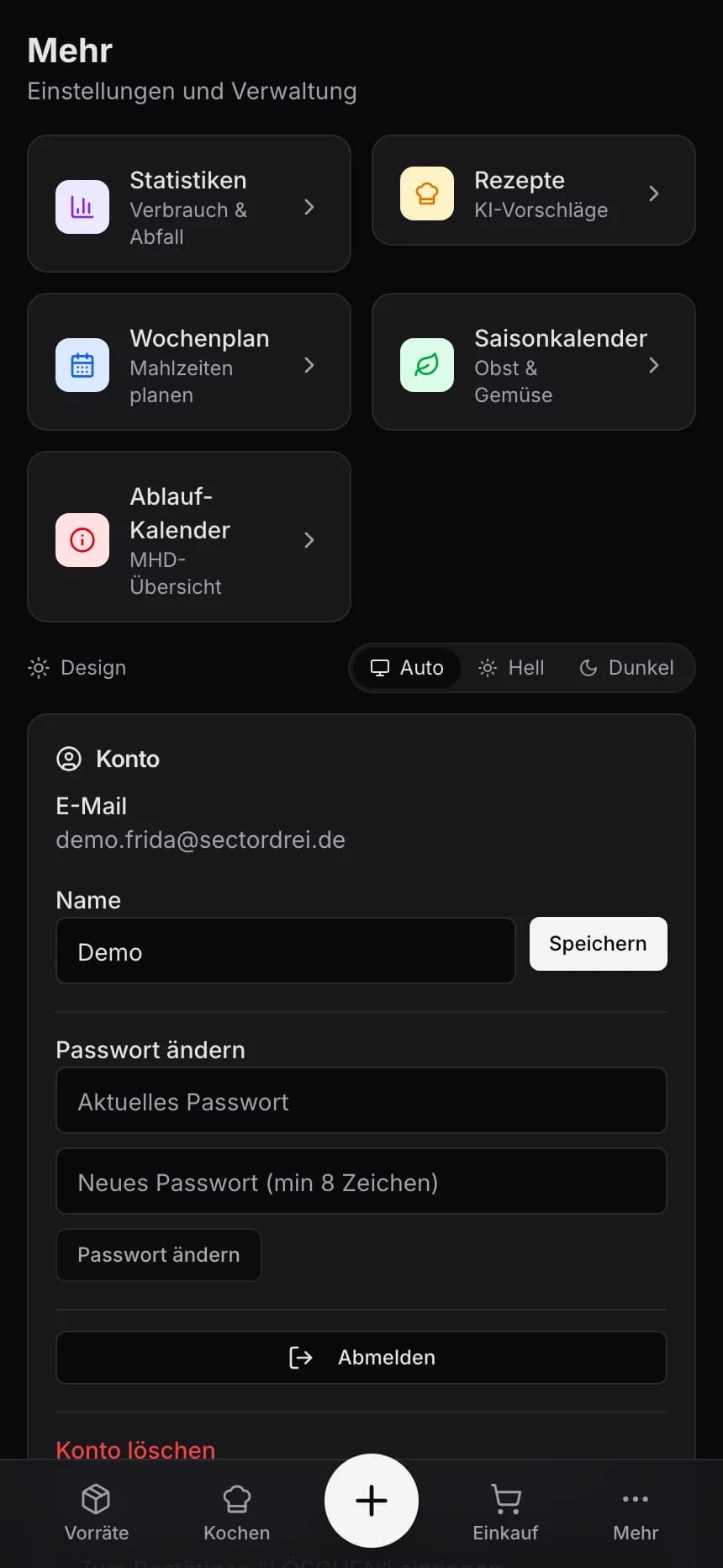Click the info icon in Ablauf-Kalender card
The image size is (723, 1568).
(82, 539)
